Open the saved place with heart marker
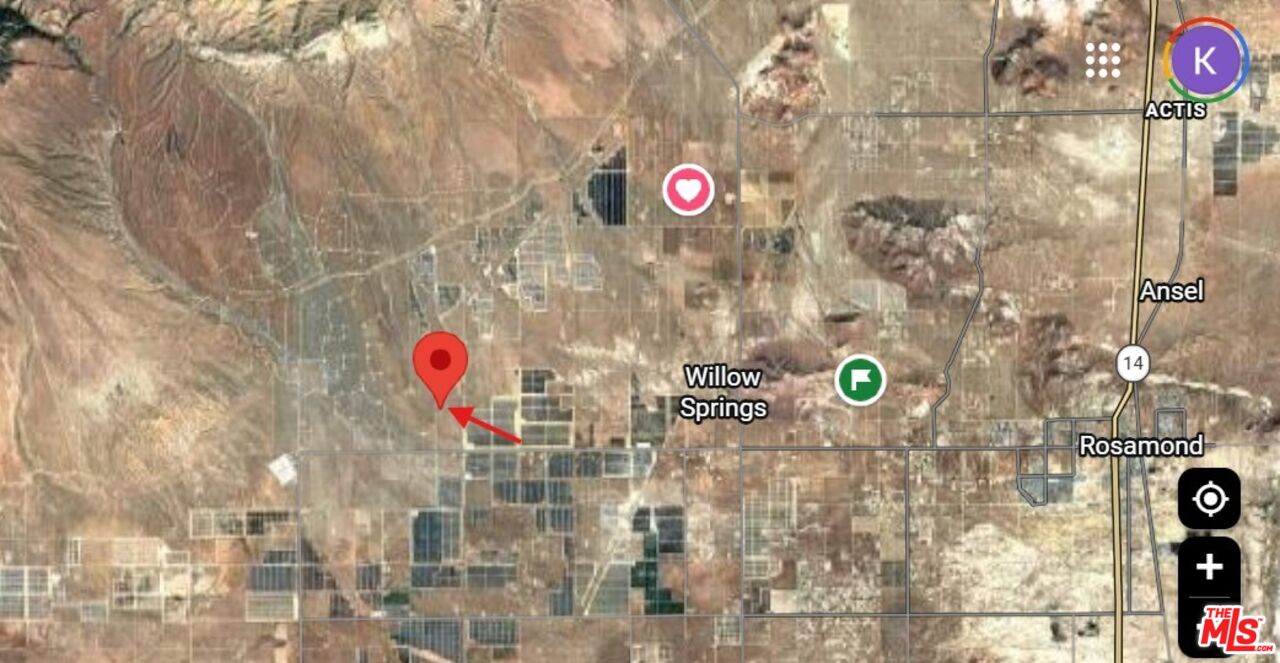1280x663 pixels. (x=689, y=189)
